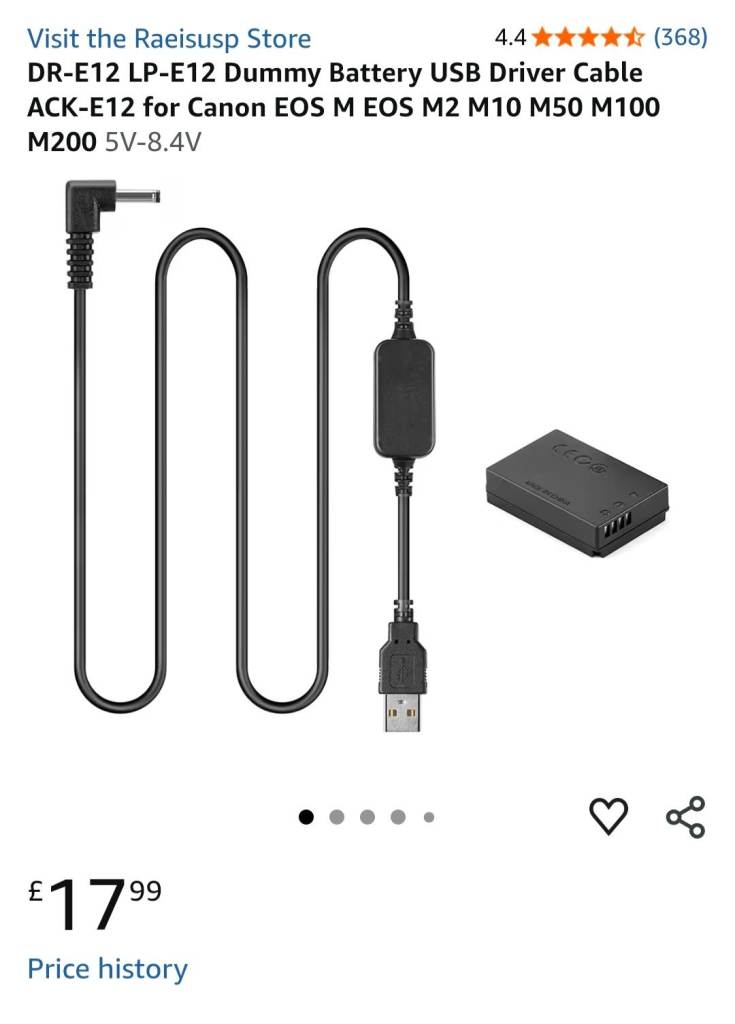Screen dimensions: 735x1024
Task: Add this item to wish list
Action: [608, 817]
